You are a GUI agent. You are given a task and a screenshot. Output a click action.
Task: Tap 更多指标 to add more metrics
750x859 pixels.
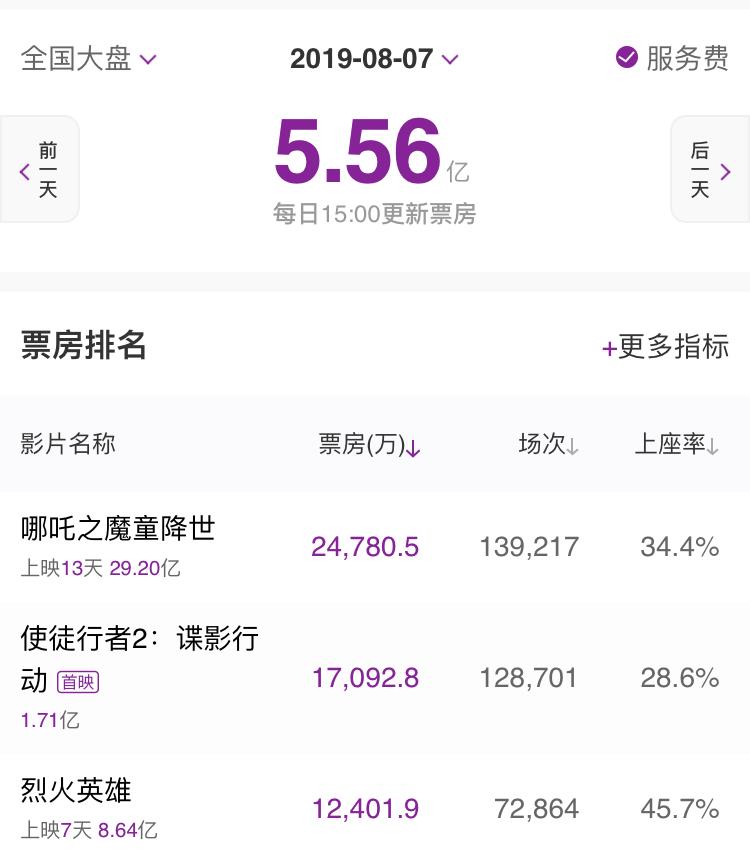point(665,347)
